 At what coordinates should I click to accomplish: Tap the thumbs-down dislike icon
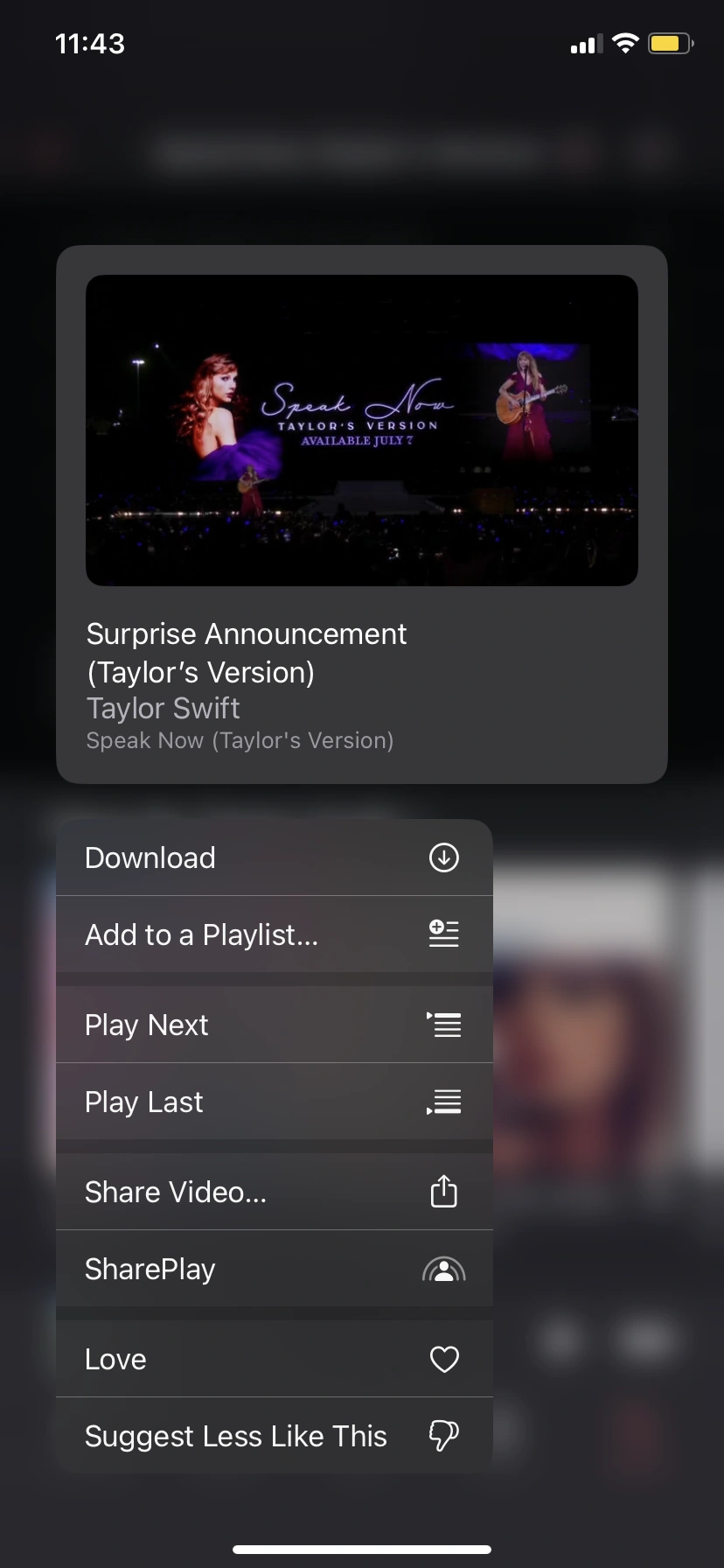pos(443,1435)
